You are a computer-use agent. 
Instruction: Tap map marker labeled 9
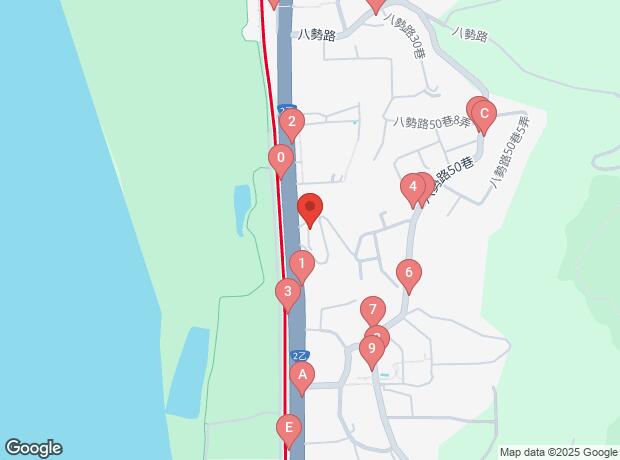[x=371, y=349]
